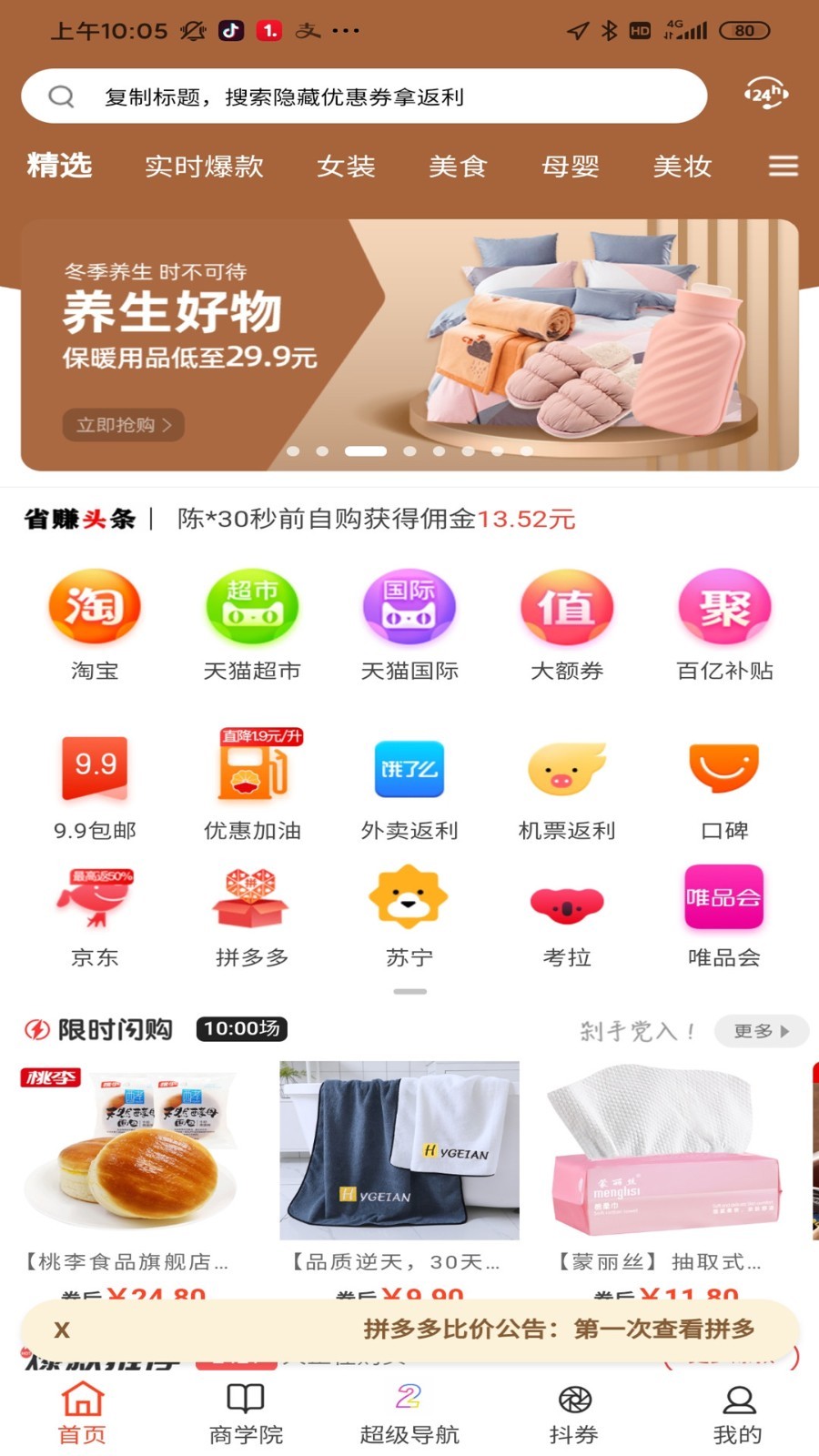819x1456 pixels.
Task: Open the category menu with three lines
Action: pos(783,167)
